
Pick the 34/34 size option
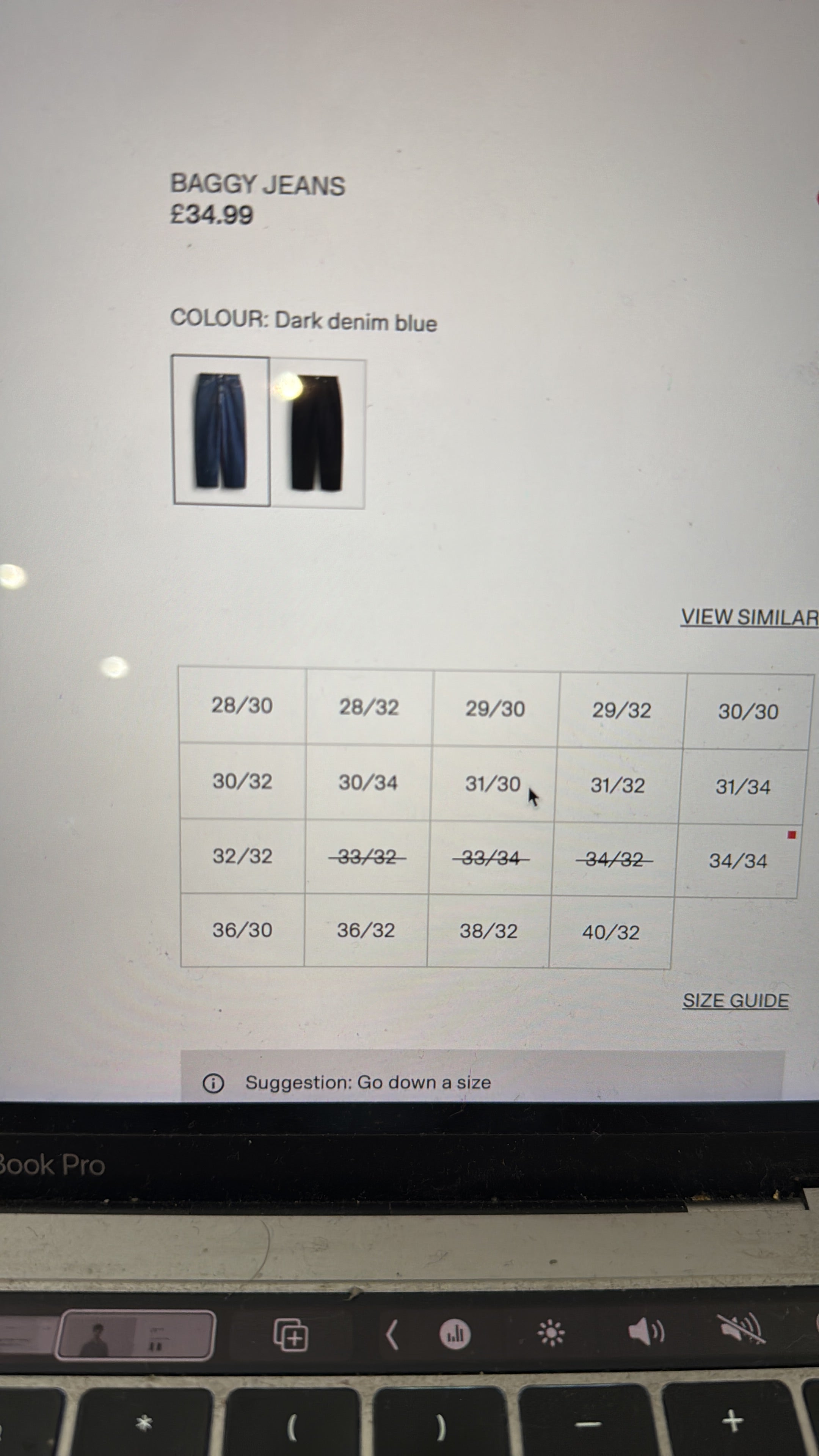(737, 861)
